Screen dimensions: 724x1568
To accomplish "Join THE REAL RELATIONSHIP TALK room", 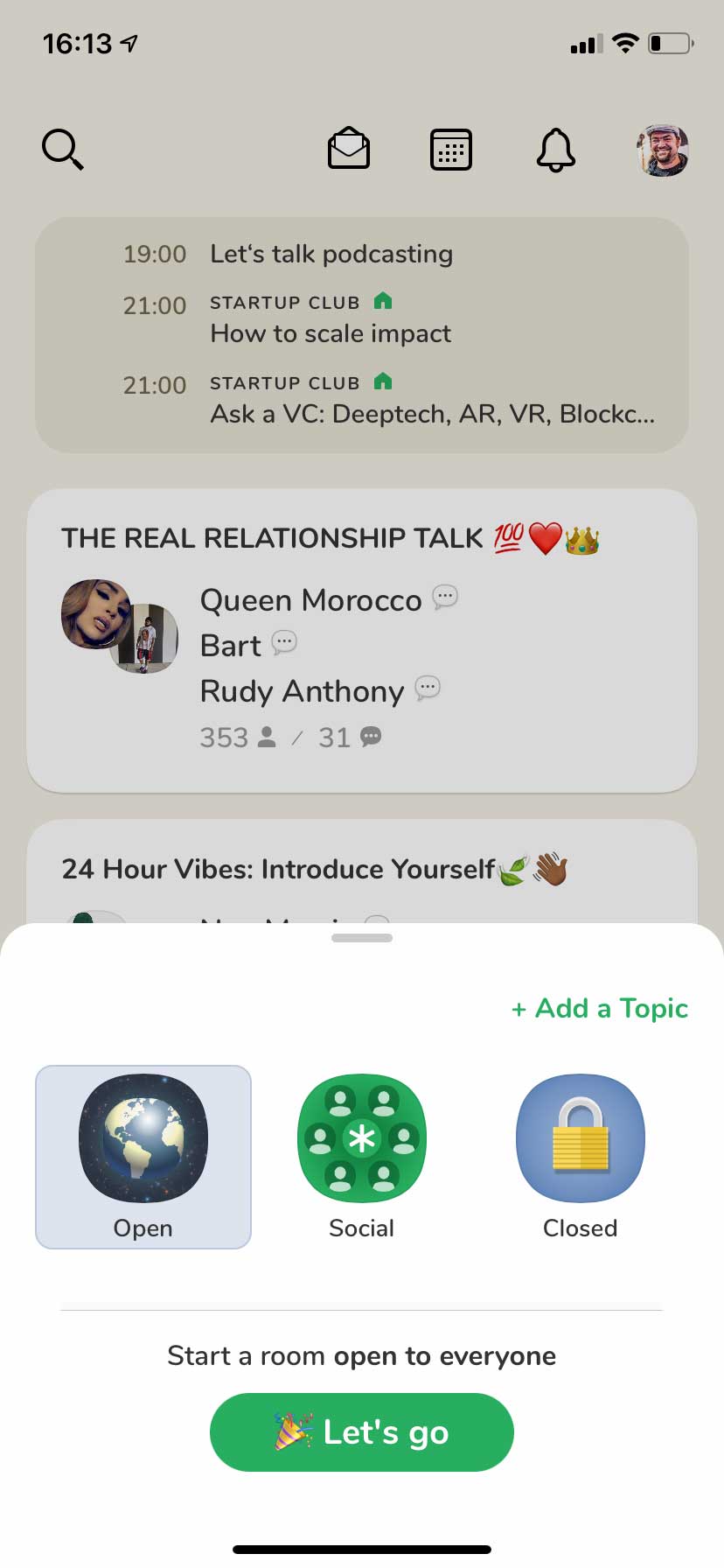I will (x=361, y=639).
